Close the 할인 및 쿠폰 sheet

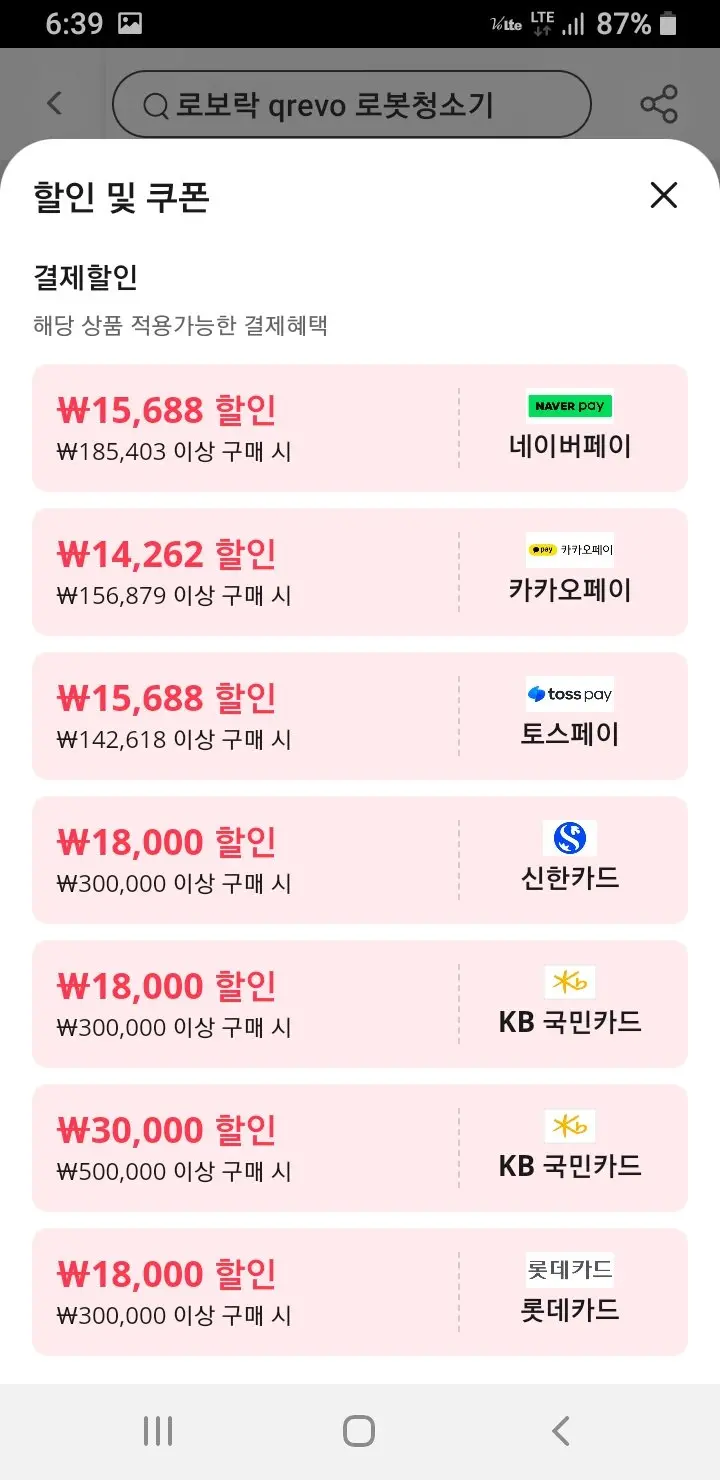point(664,195)
